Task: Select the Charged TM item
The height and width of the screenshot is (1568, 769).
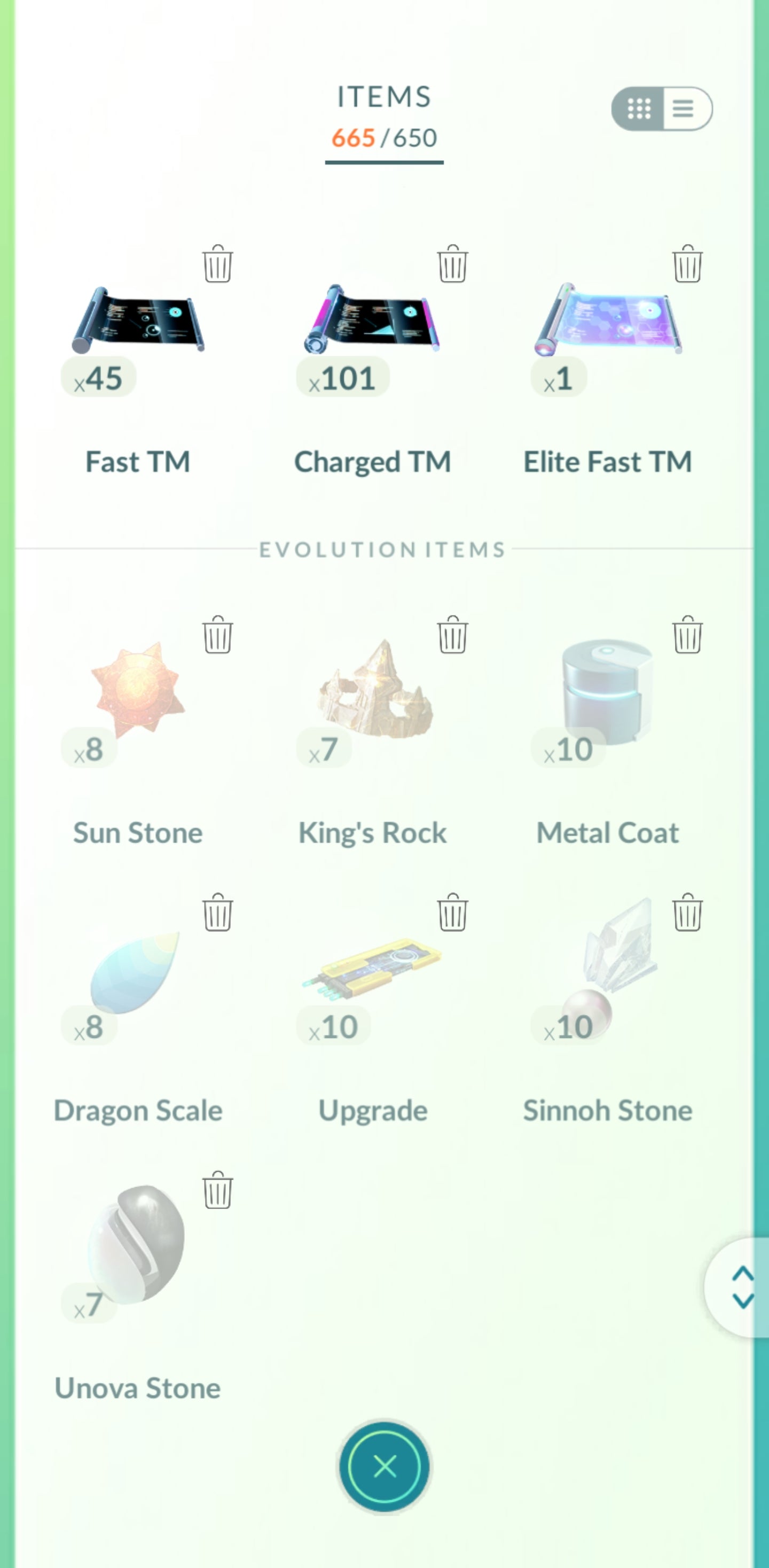Action: point(372,321)
